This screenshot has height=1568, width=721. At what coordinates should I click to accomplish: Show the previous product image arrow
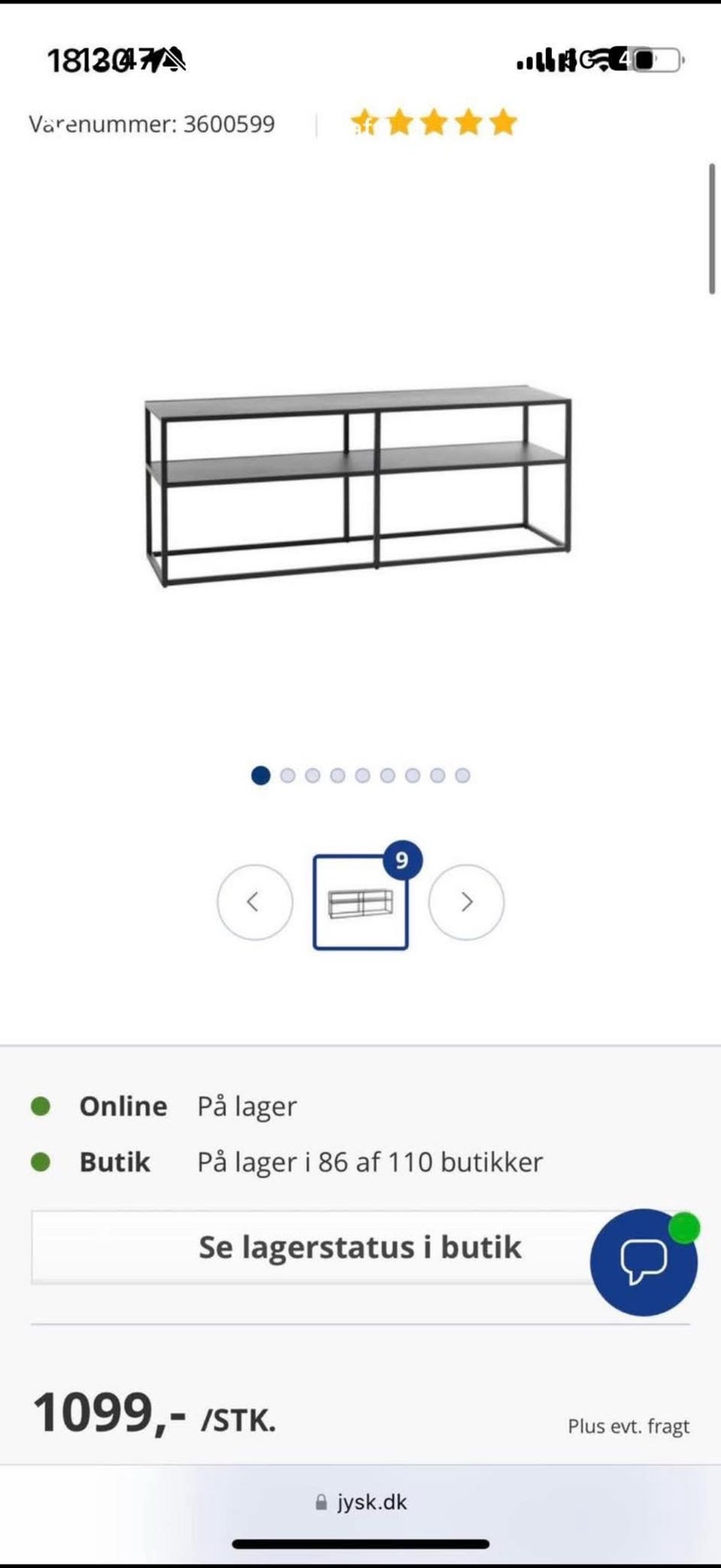point(255,902)
